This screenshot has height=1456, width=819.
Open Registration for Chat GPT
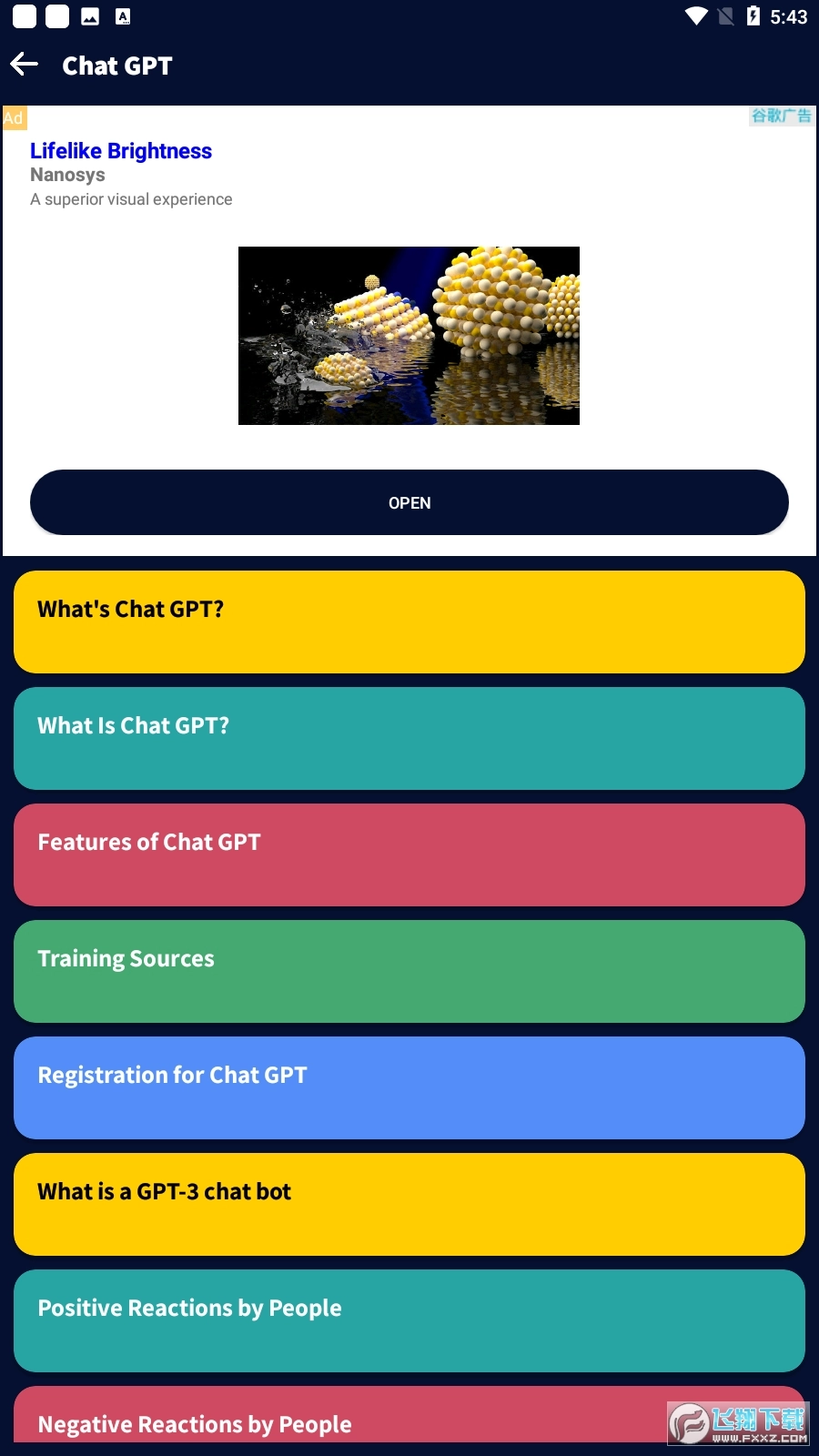coord(409,1087)
